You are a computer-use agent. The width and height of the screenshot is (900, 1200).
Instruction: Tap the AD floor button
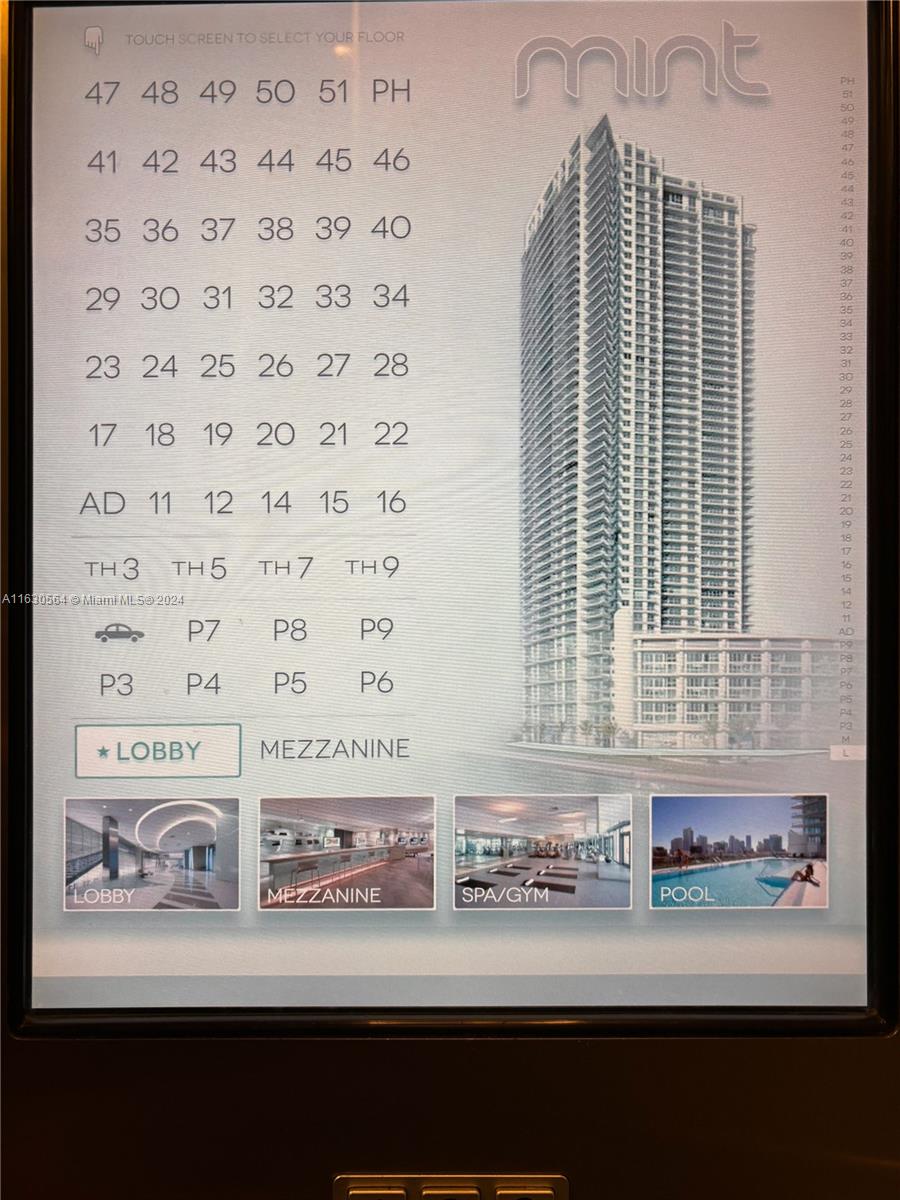coord(102,503)
